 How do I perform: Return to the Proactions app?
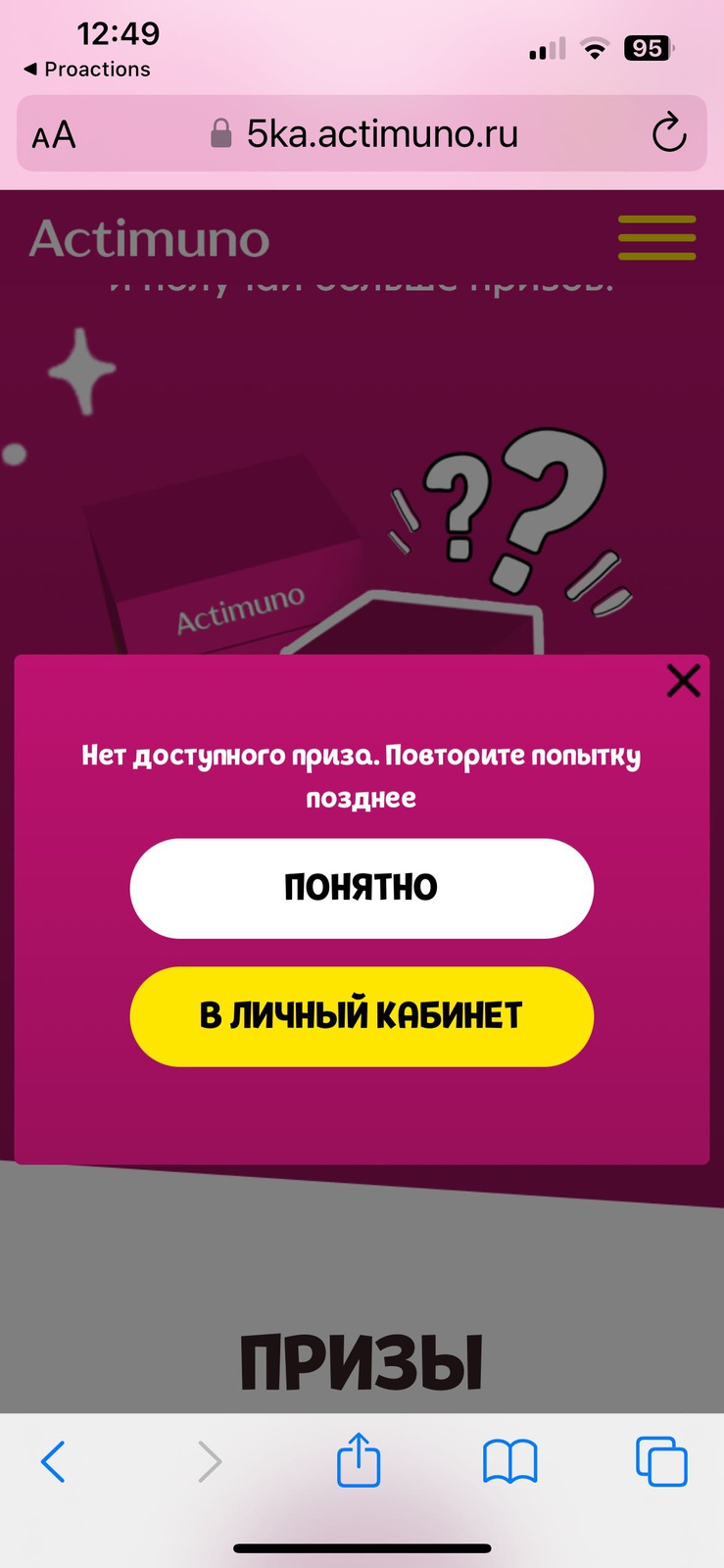[x=86, y=70]
